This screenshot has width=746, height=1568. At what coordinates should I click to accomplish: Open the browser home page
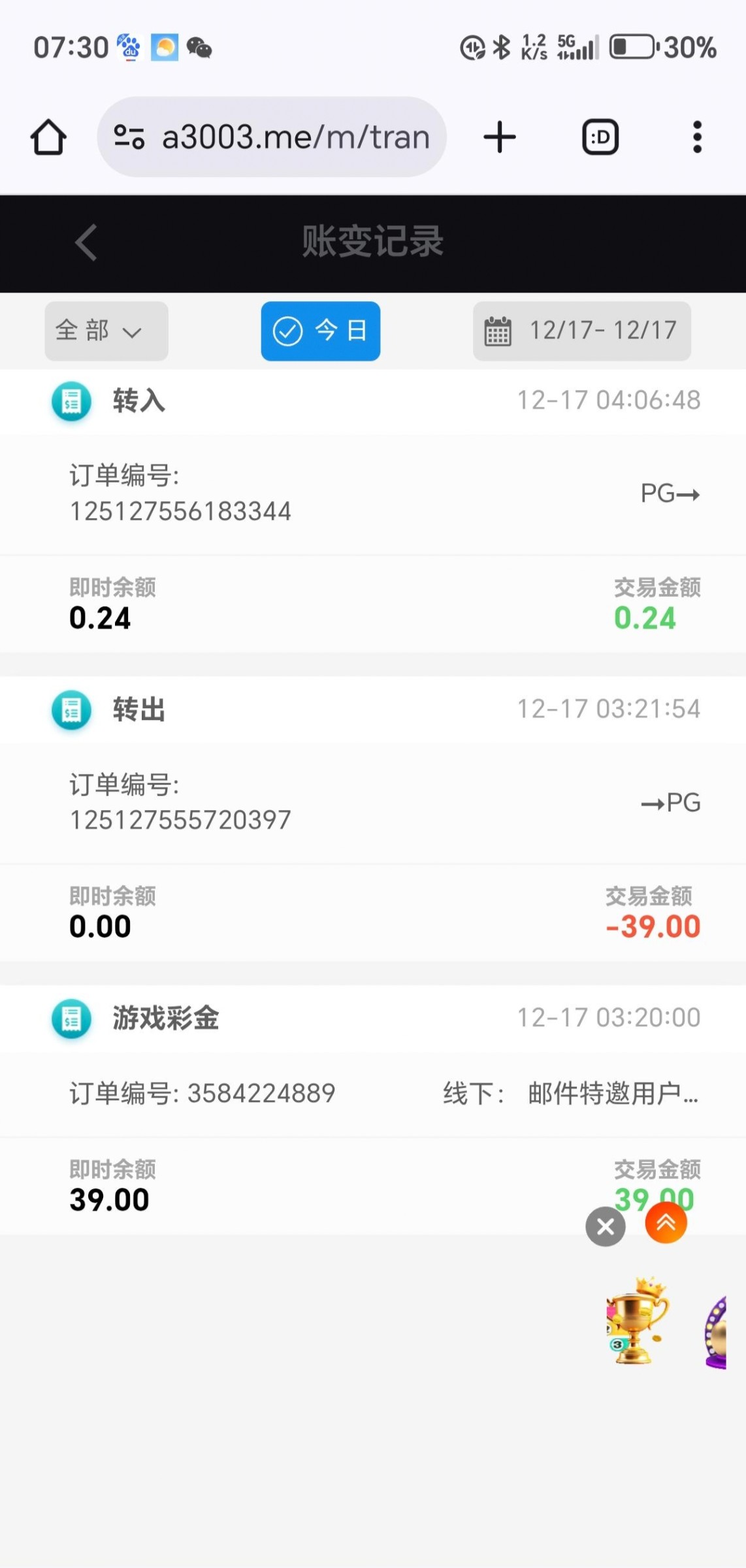point(48,137)
